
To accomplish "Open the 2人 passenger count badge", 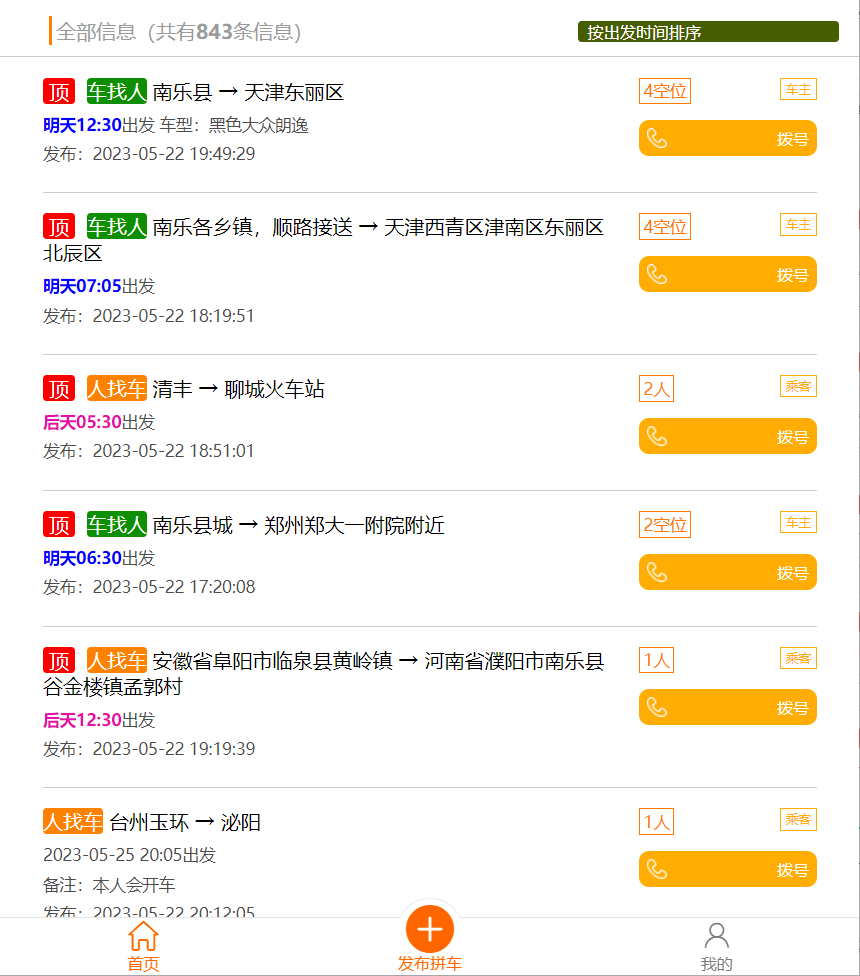I will [x=656, y=386].
